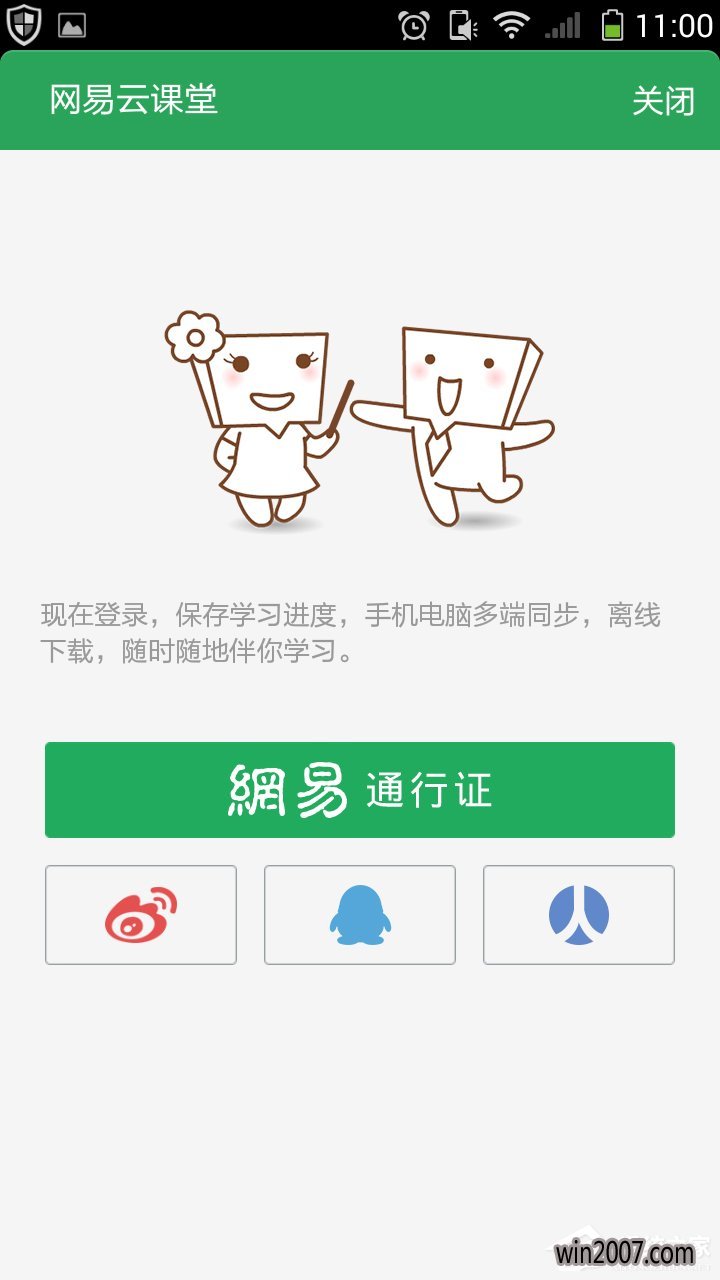720x1280 pixels.
Task: Sign in with Sina Weibo
Action: 141,915
